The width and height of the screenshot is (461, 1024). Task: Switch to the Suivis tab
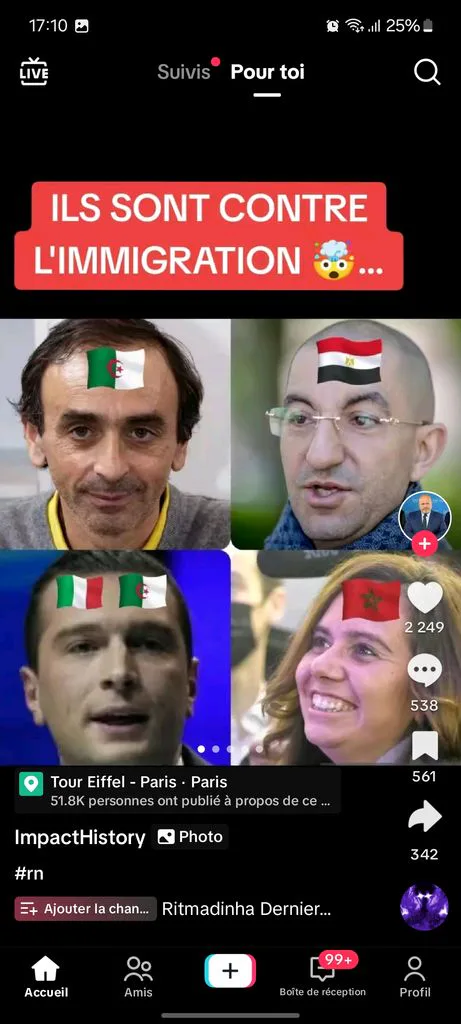[184, 72]
